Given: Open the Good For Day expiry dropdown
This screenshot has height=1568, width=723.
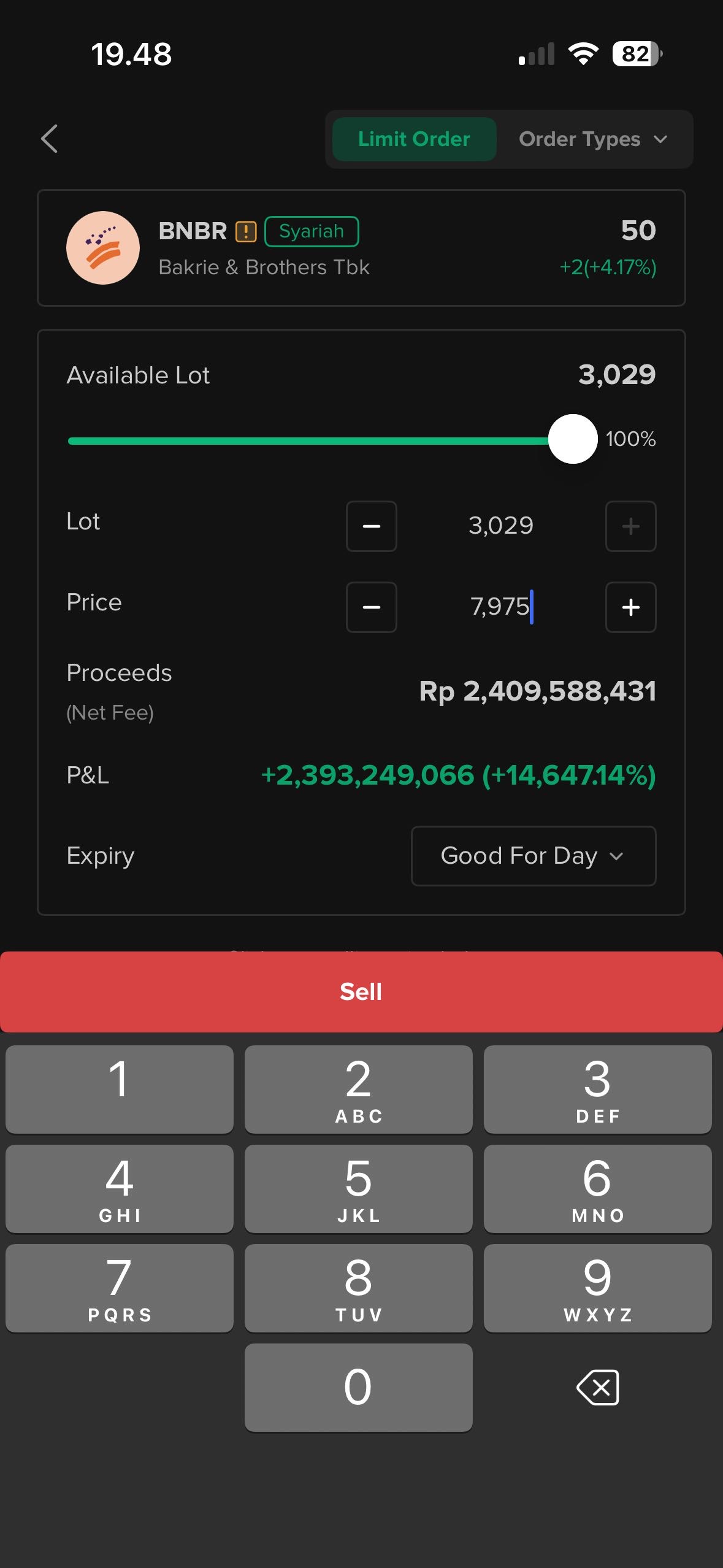Looking at the screenshot, I should (x=533, y=856).
